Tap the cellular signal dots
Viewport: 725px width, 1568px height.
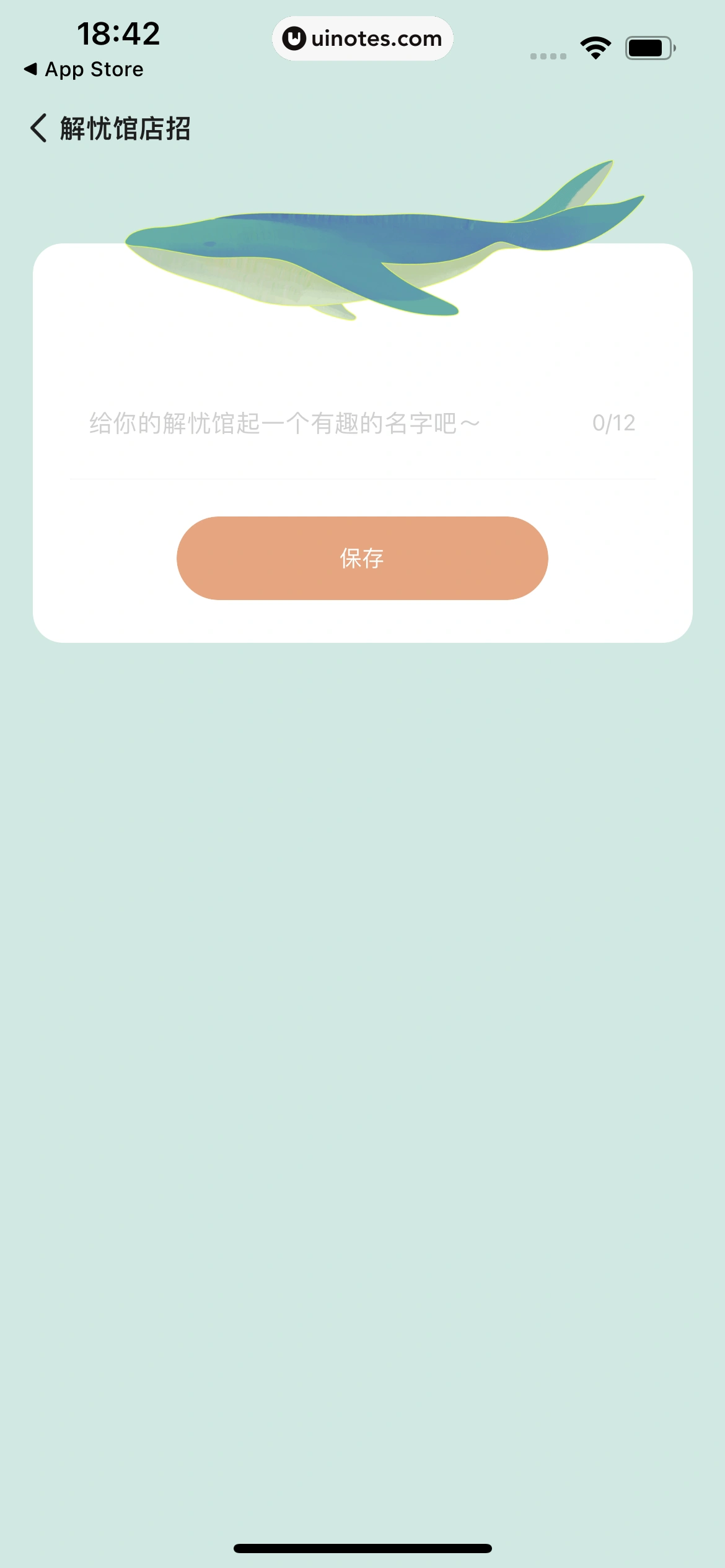point(548,56)
